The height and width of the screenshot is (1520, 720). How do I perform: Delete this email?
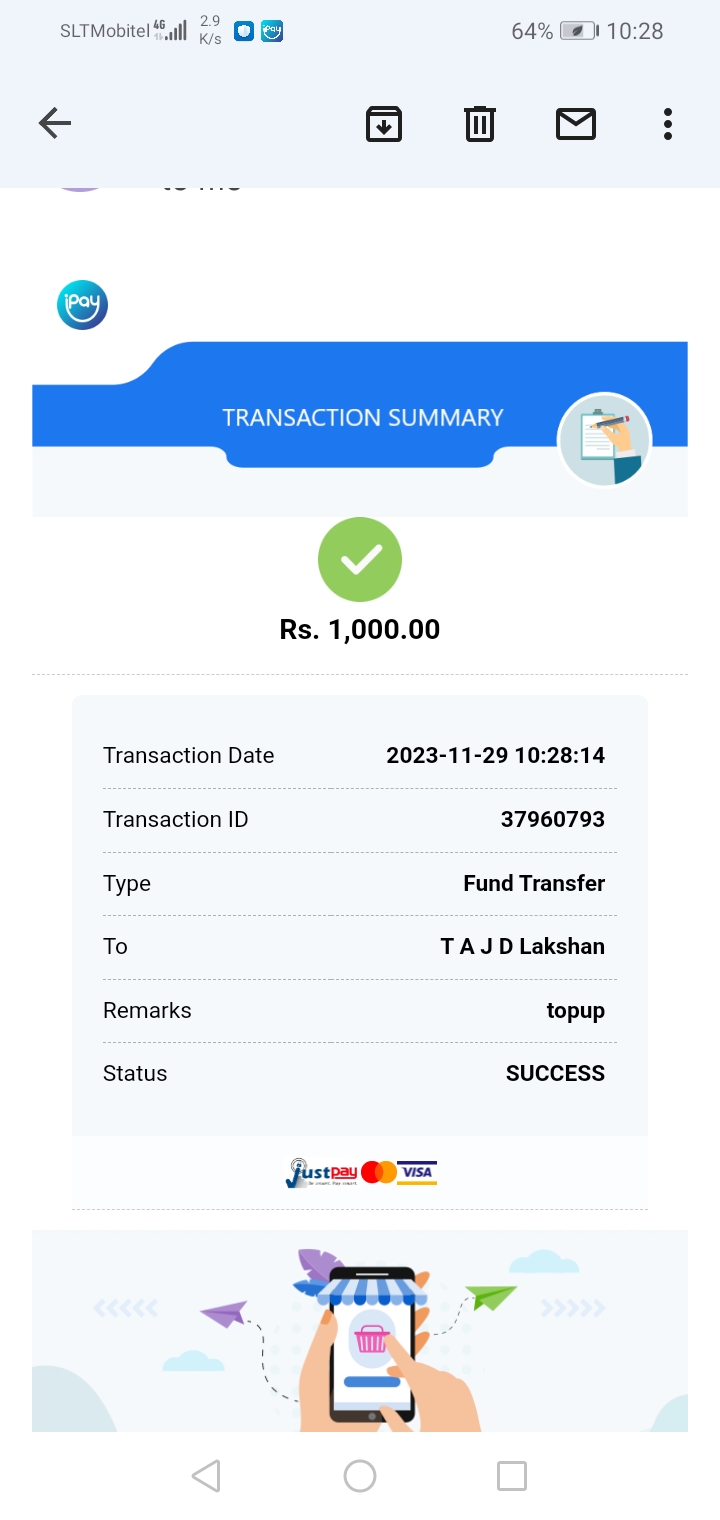coord(480,124)
